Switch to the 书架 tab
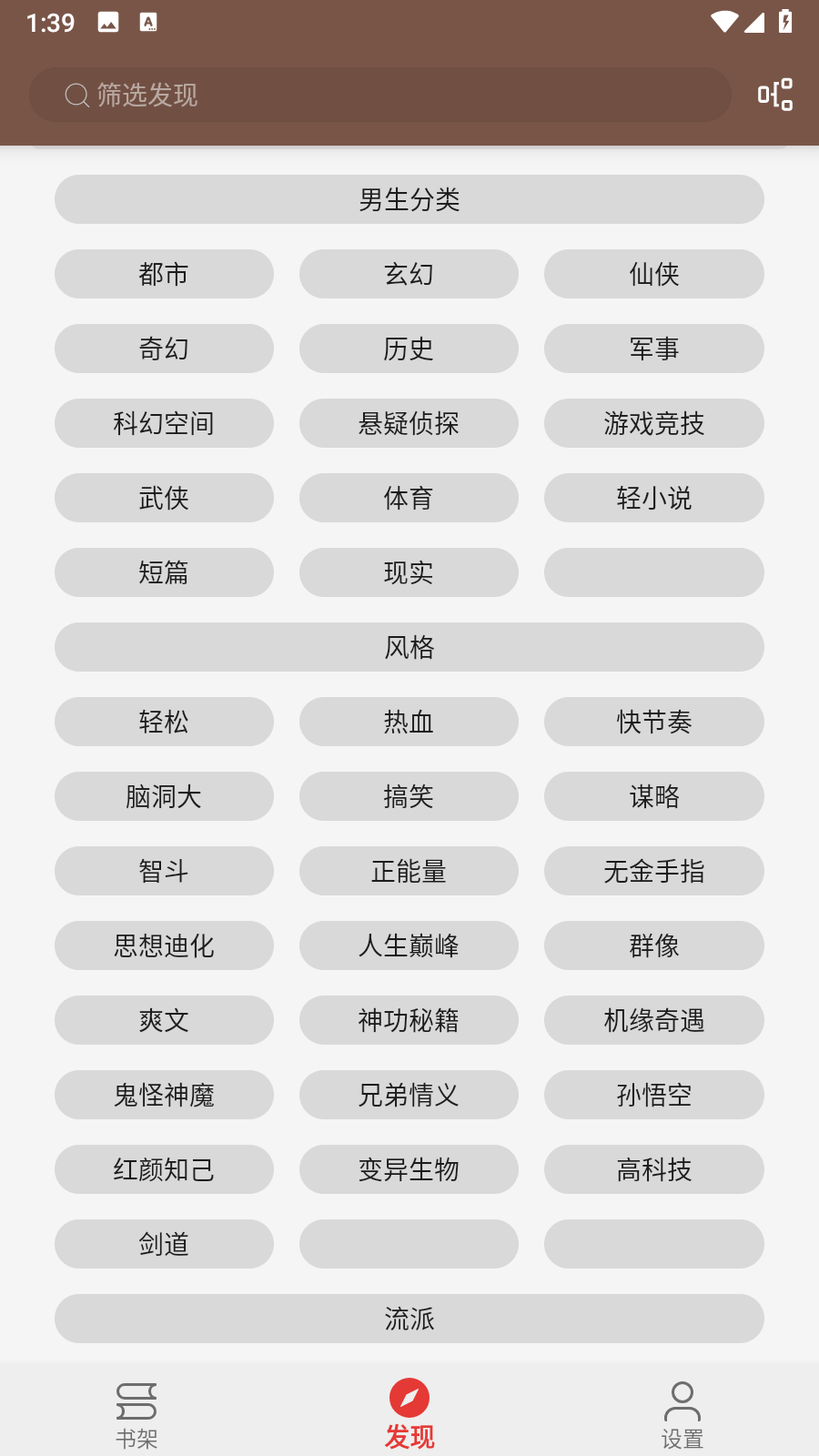 (136, 1415)
